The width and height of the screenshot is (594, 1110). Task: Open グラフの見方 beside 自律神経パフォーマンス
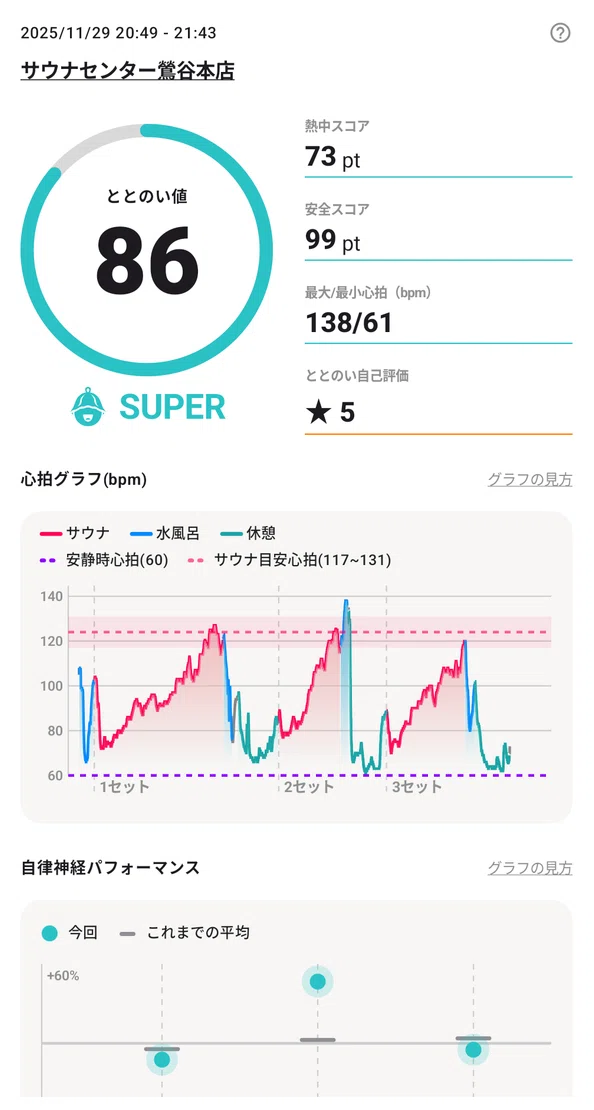(530, 867)
